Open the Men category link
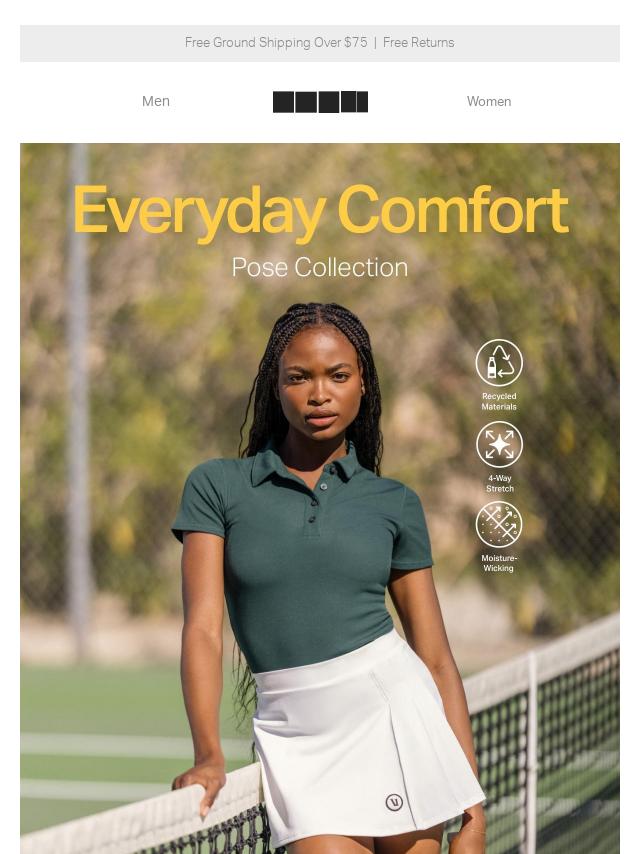Viewport: 640px width, 854px height. coord(156,101)
